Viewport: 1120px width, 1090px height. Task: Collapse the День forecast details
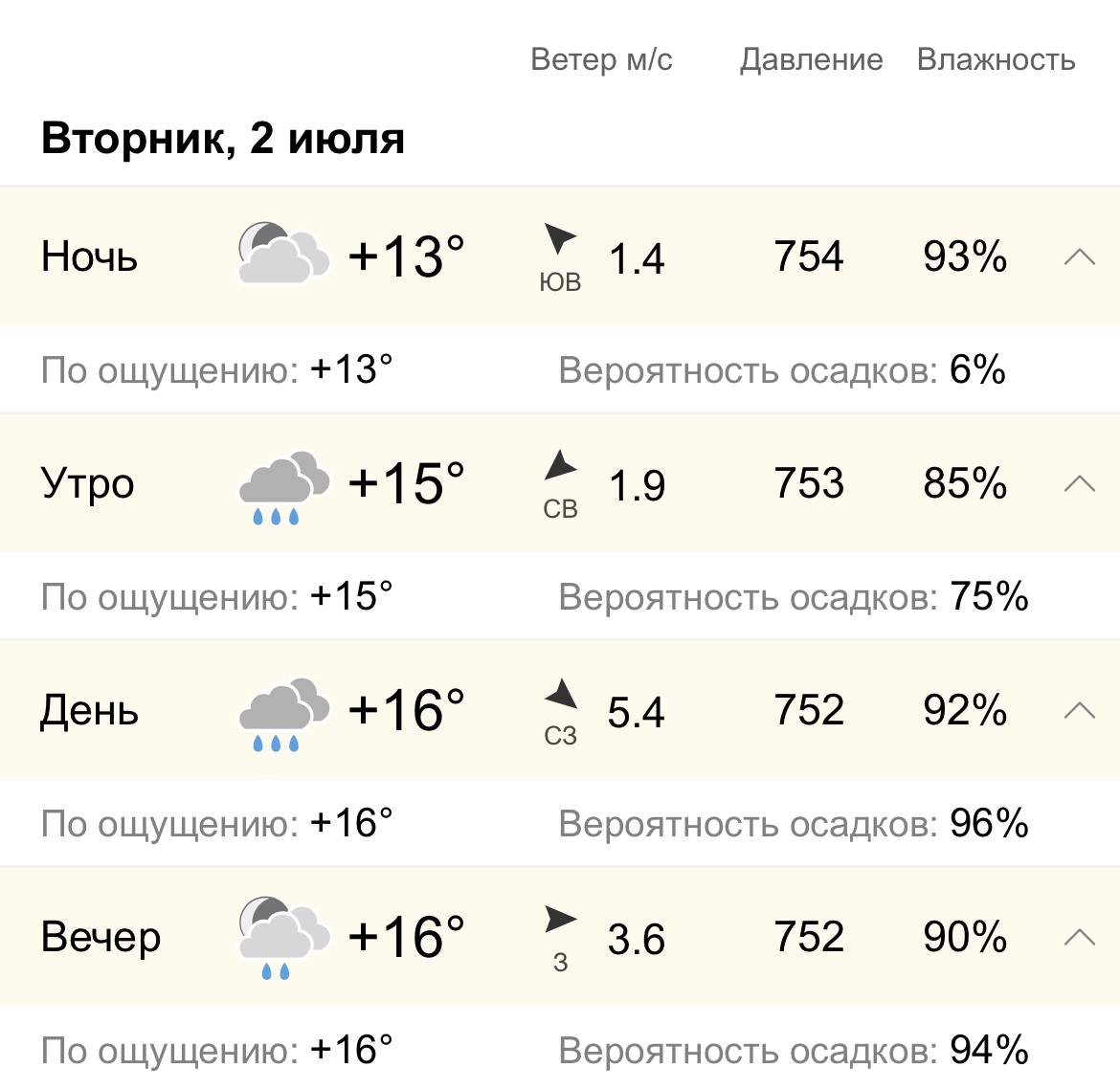1079,710
